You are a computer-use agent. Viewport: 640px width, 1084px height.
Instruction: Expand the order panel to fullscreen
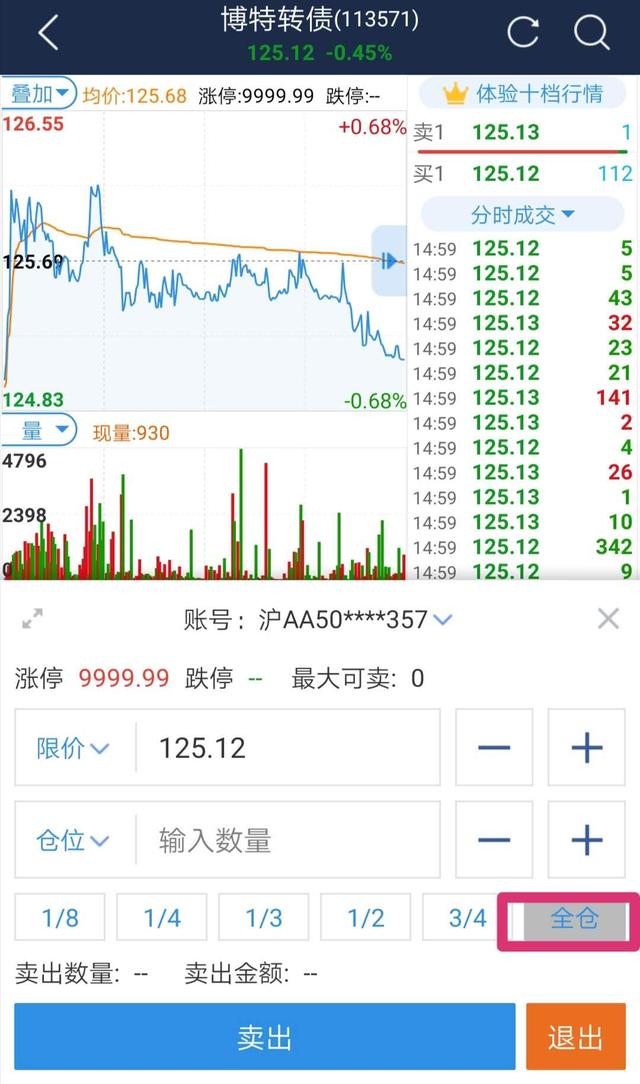point(32,619)
